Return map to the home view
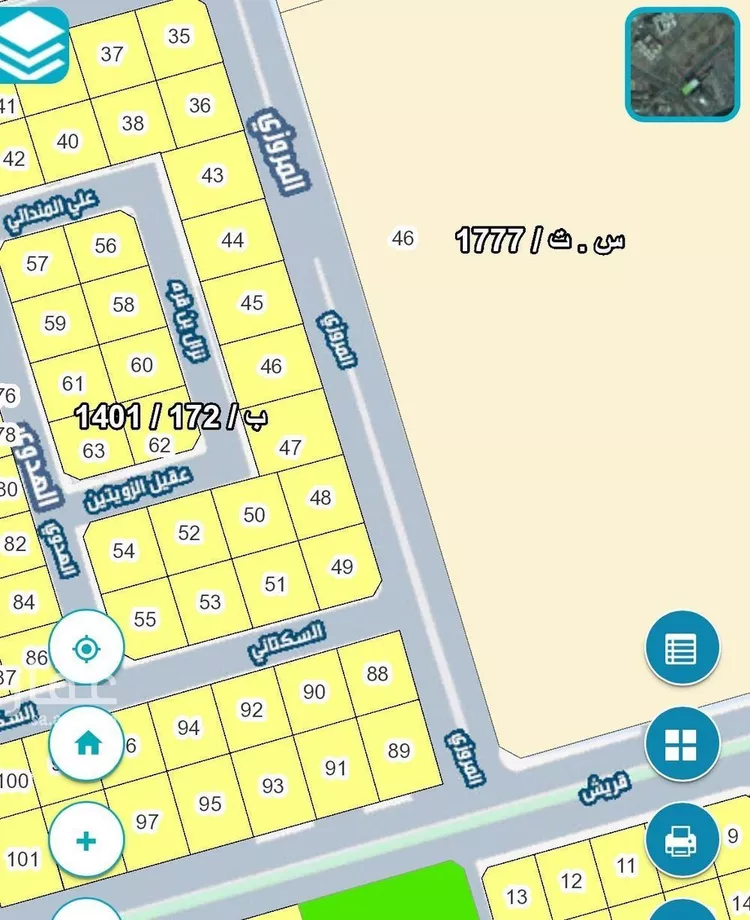750x920 pixels. click(87, 743)
